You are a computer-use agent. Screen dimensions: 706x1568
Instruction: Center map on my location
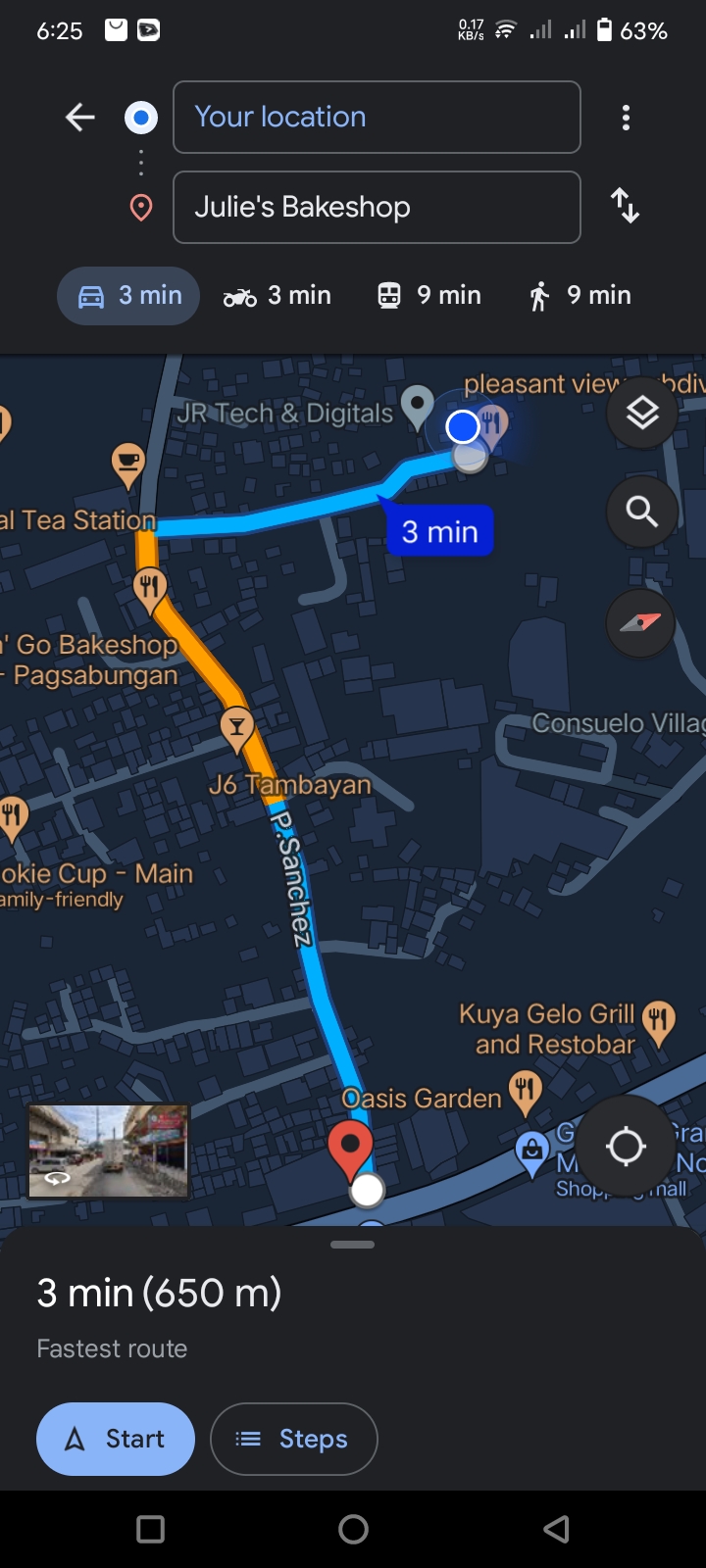tap(626, 1147)
